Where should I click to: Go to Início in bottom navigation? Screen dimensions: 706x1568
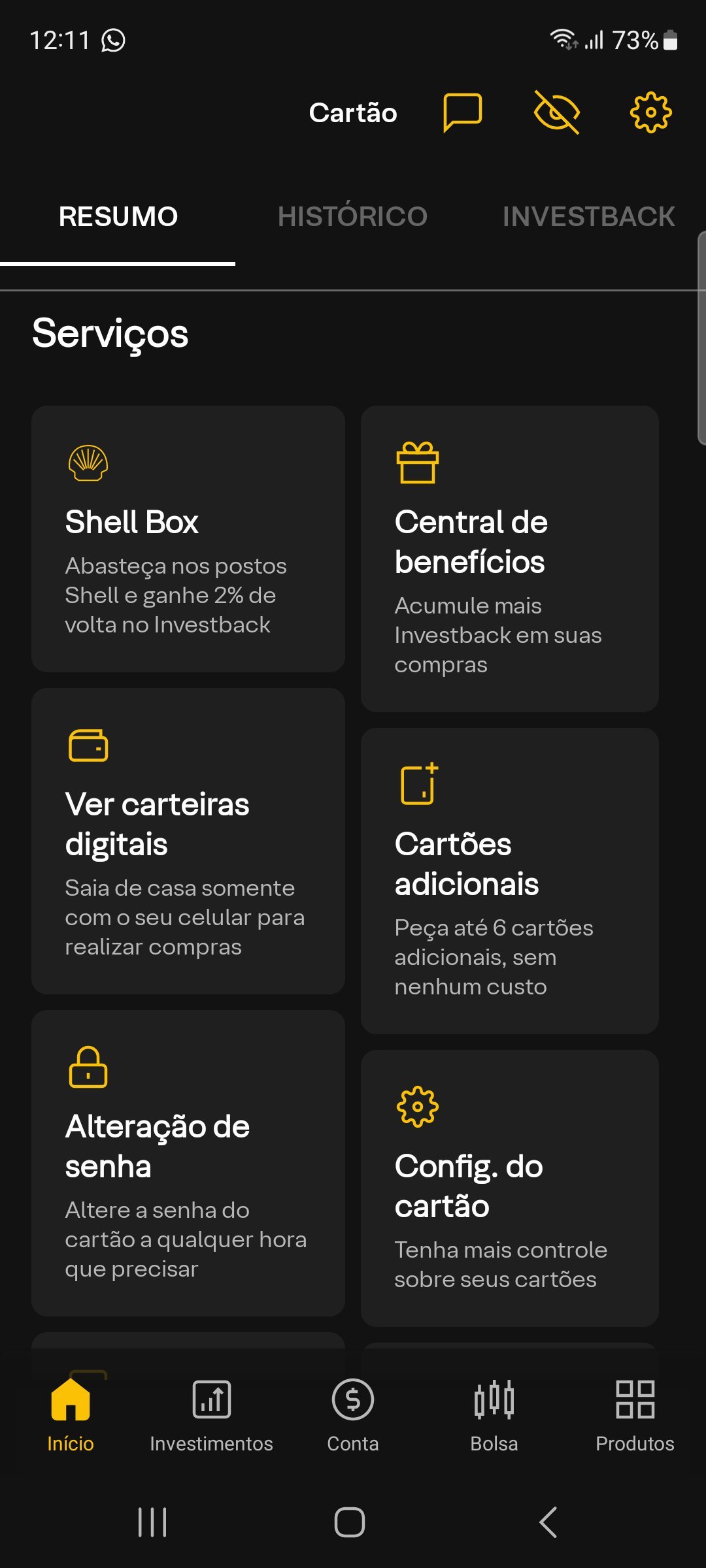coord(71,1415)
